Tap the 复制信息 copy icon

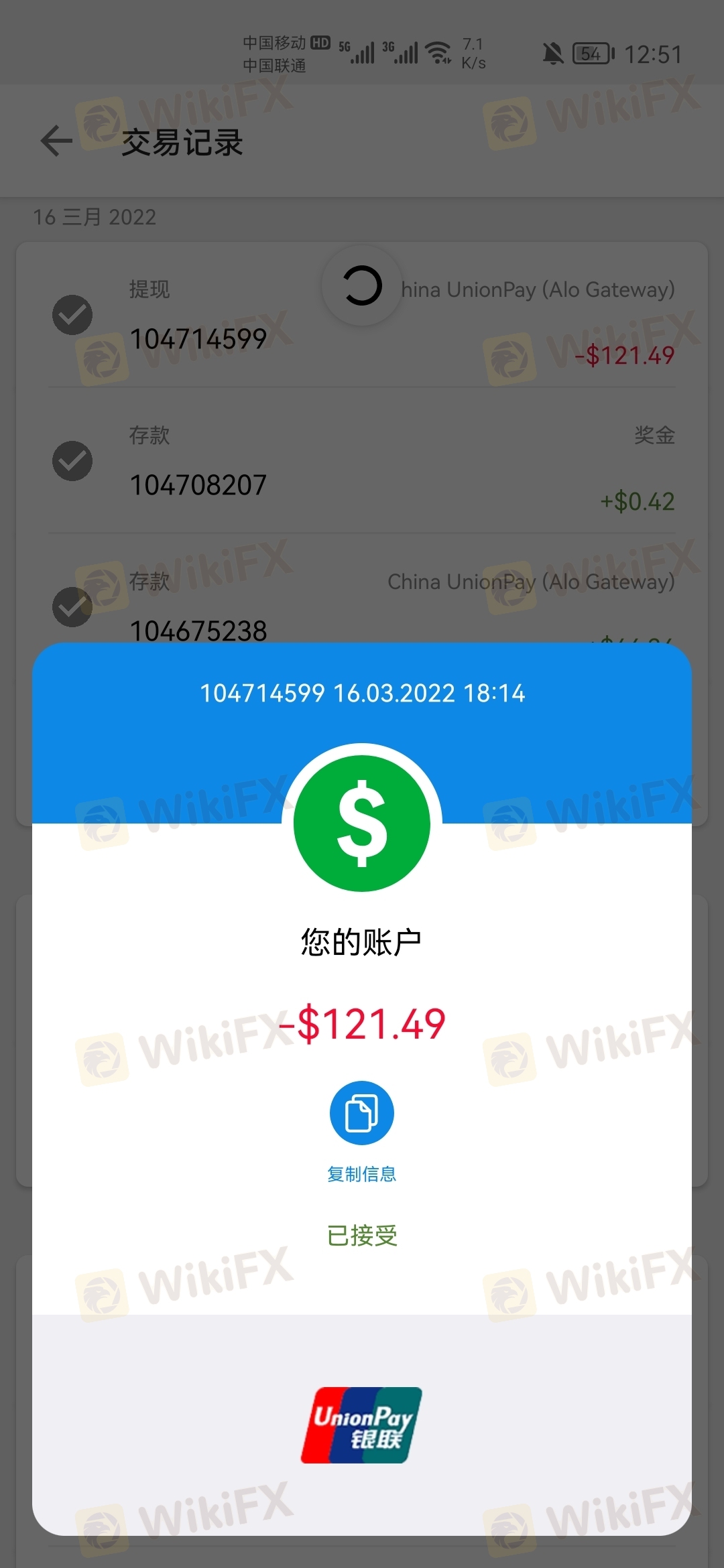click(362, 1113)
